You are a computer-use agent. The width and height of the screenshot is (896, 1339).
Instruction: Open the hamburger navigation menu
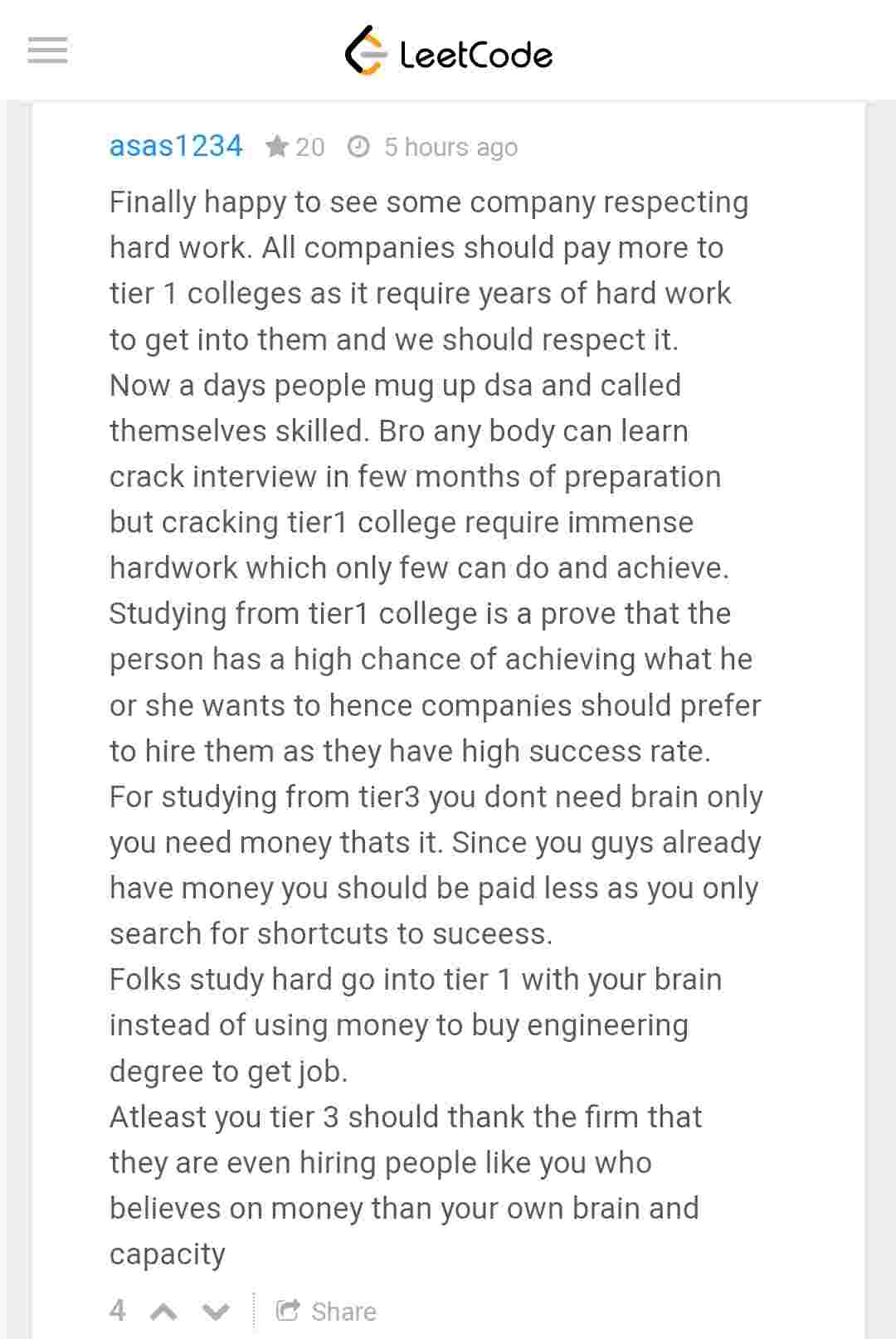47,51
